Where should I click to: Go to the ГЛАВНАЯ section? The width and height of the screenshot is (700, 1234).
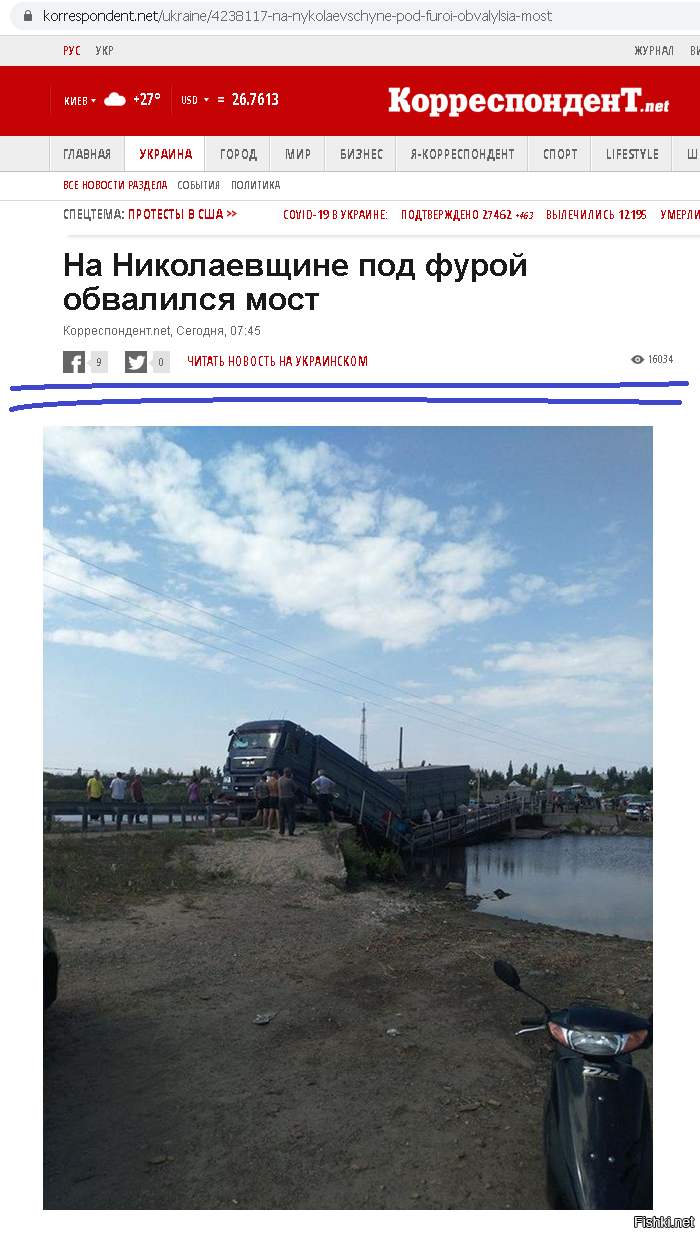87,154
